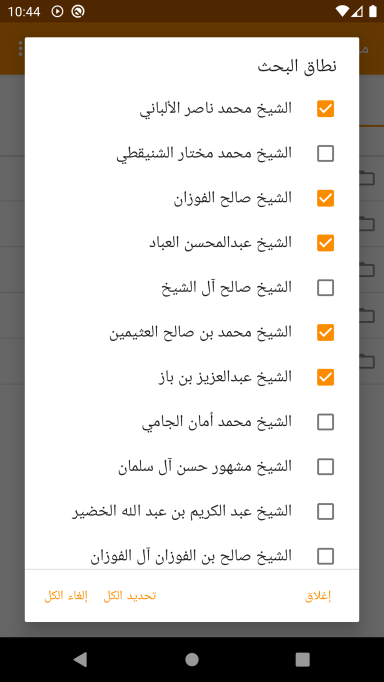Screen dimensions: 384x682
Task: Tap تحديد الكل to select all
Action: pyautogui.click(x=130, y=596)
